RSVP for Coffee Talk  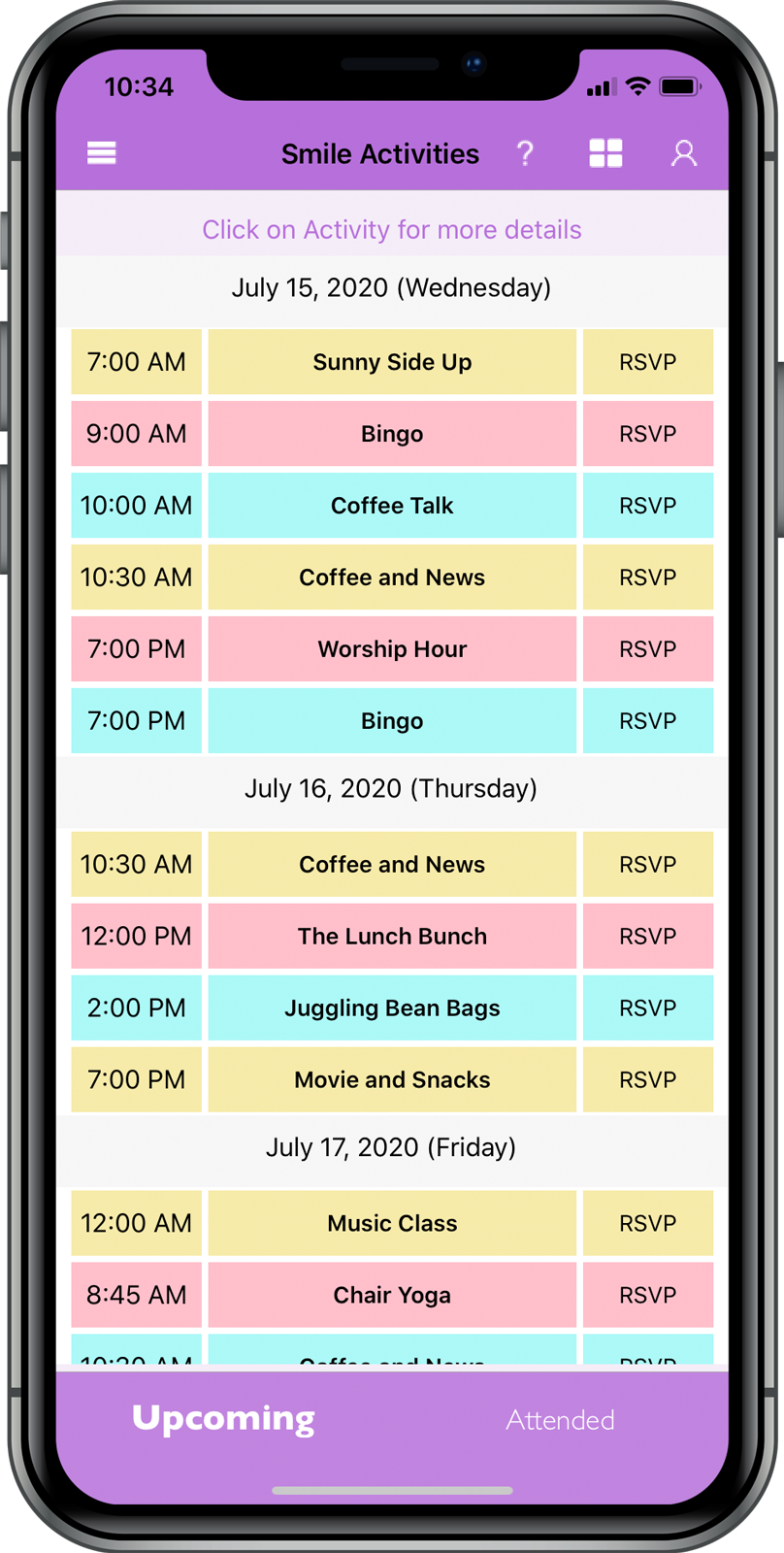(647, 506)
